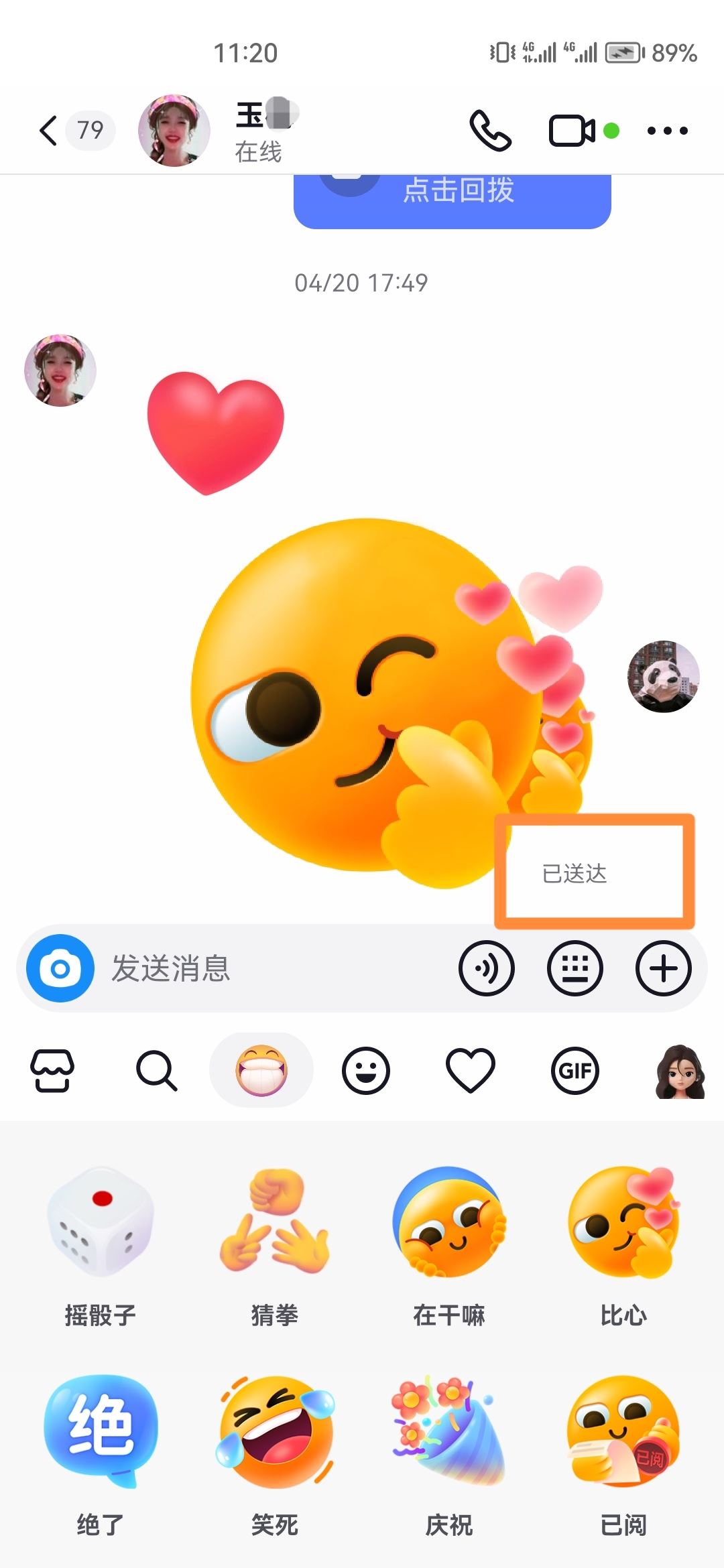Open the plus attachment menu
The height and width of the screenshot is (1568, 724).
coord(664,968)
